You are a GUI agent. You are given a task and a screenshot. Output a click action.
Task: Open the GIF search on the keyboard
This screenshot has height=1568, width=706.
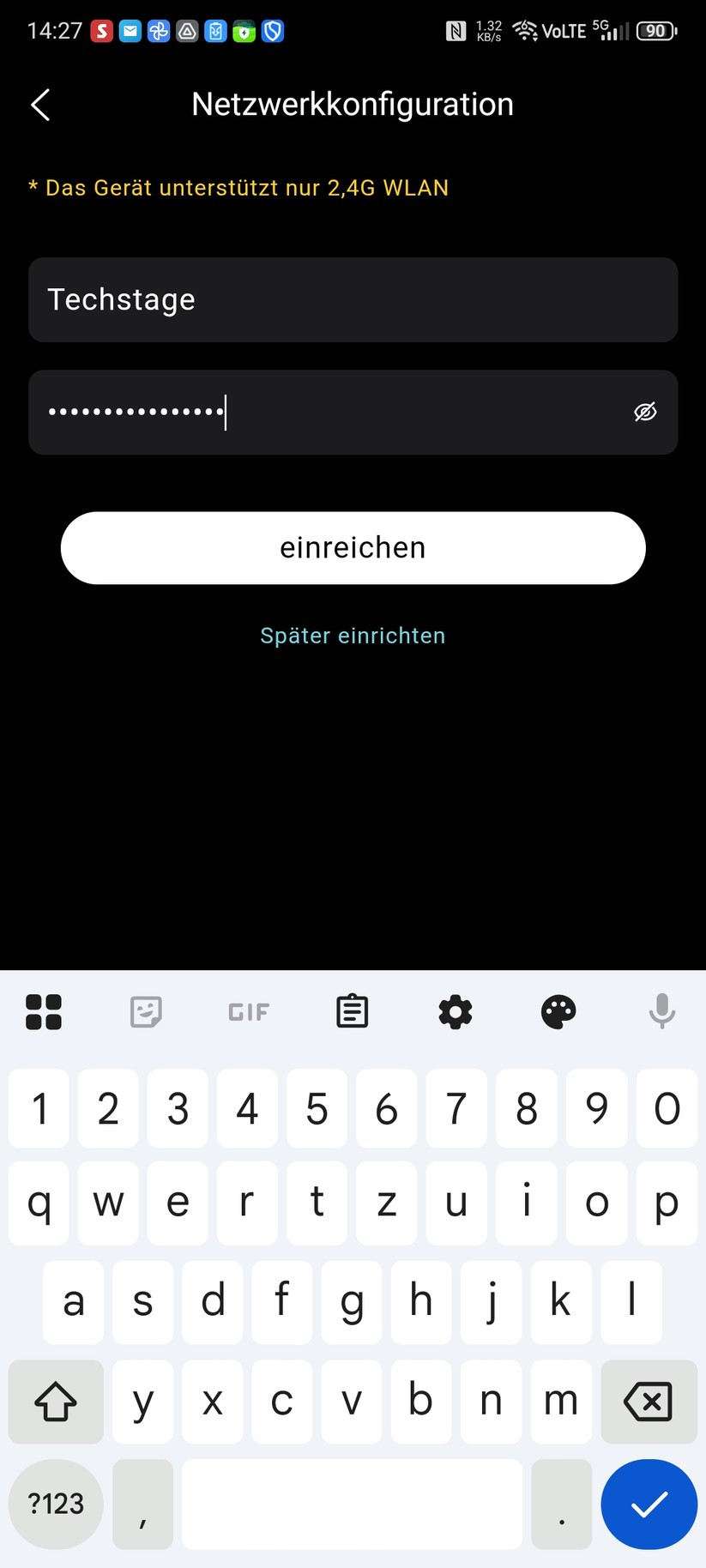(x=248, y=1012)
